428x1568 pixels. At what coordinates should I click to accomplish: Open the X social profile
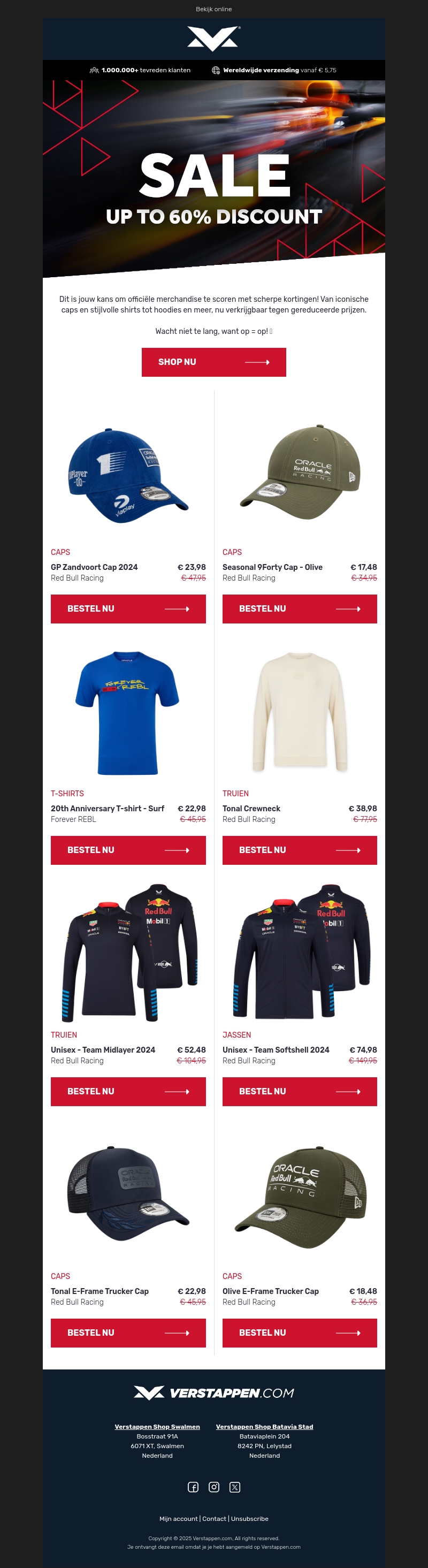tap(235, 1487)
